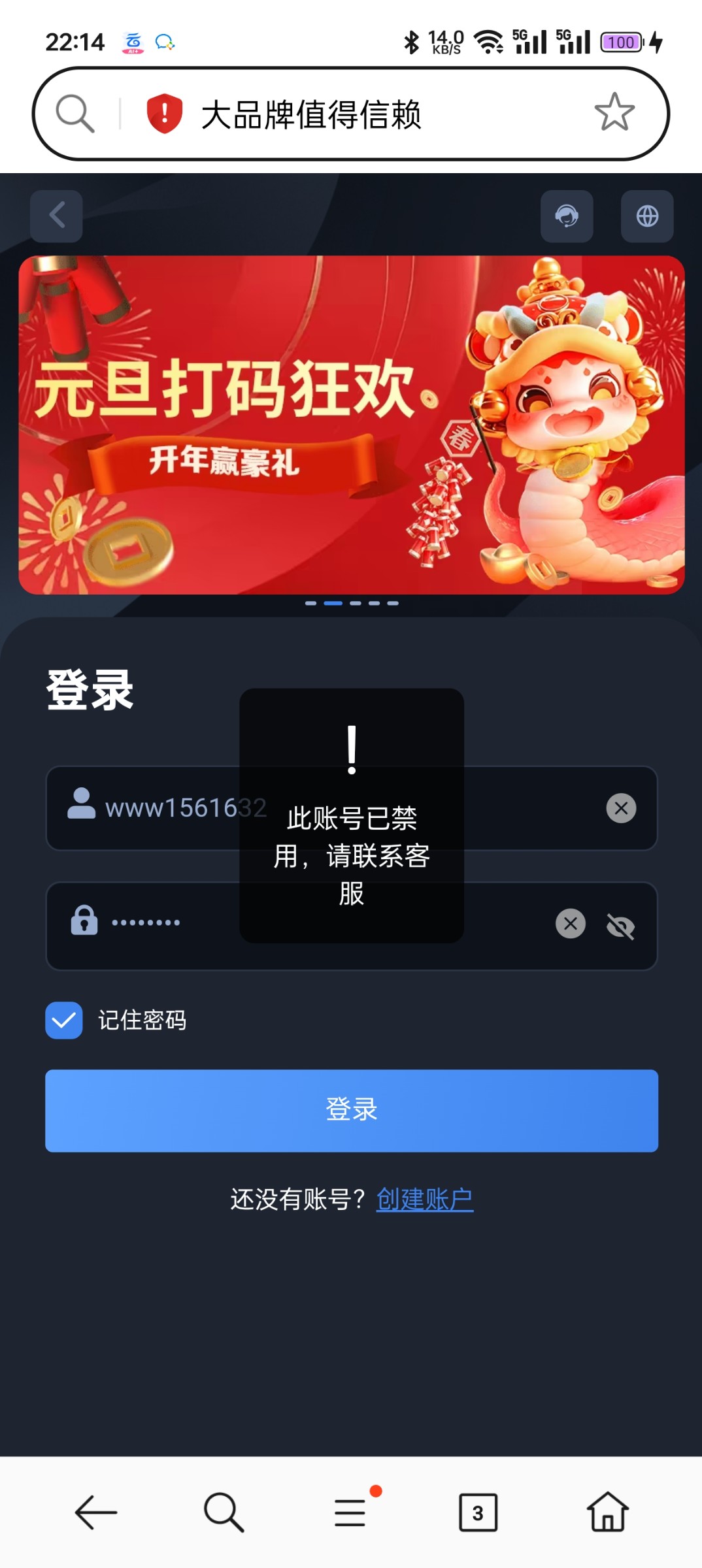Image resolution: width=702 pixels, height=1568 pixels.
Task: Go to the browser home page
Action: [x=607, y=1512]
